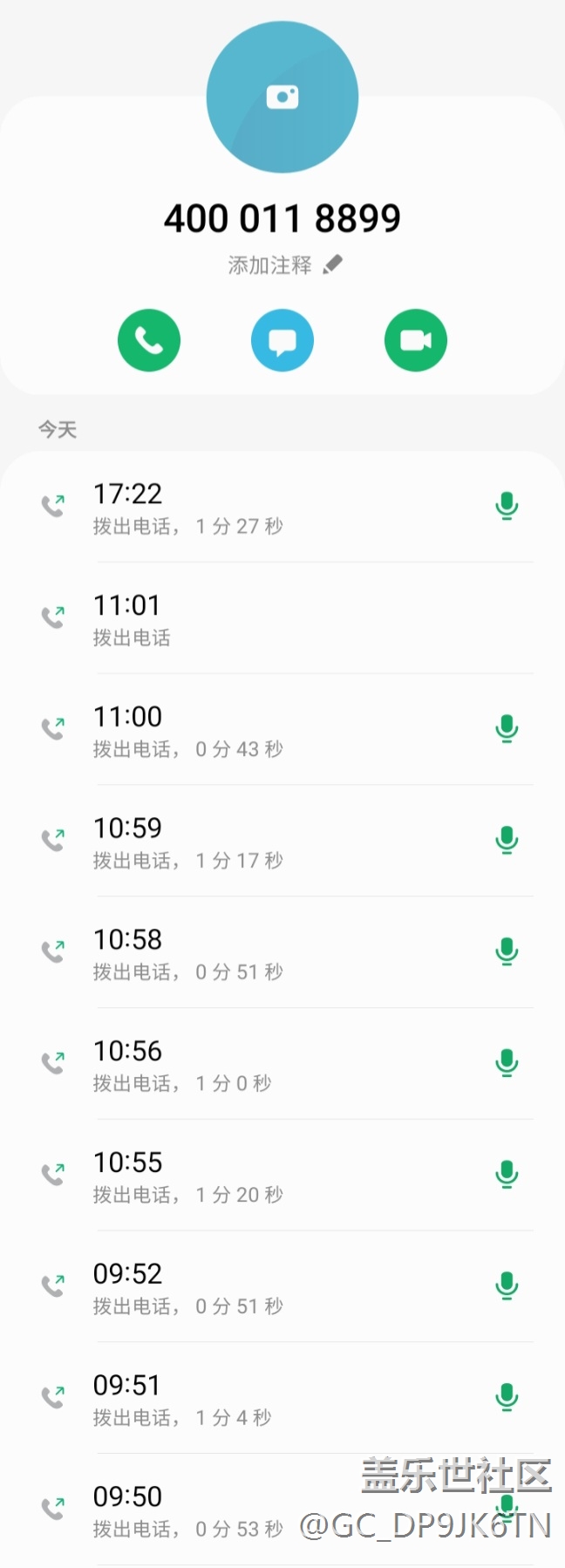Open the 10:55 call record

(262, 1176)
